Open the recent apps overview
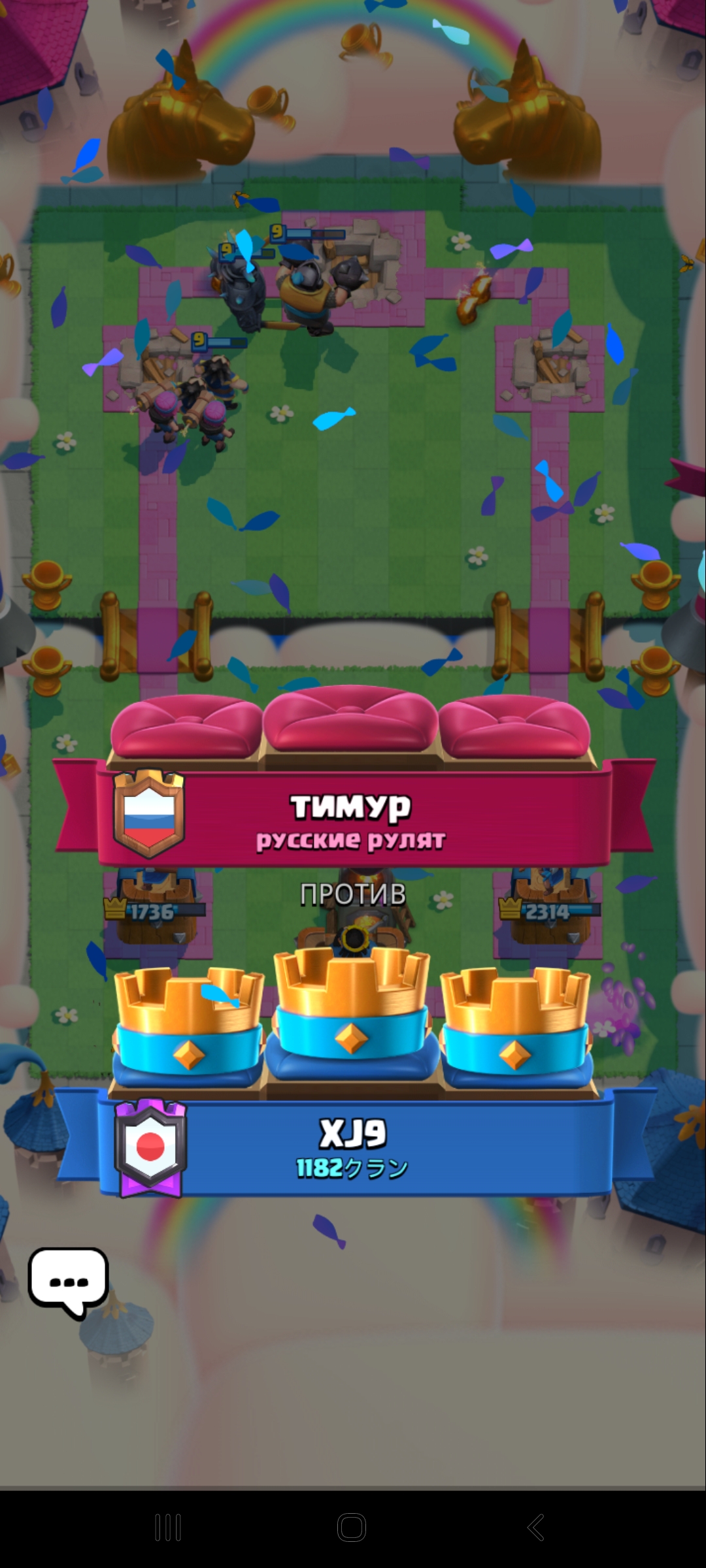This screenshot has height=1568, width=706. pos(168,1527)
